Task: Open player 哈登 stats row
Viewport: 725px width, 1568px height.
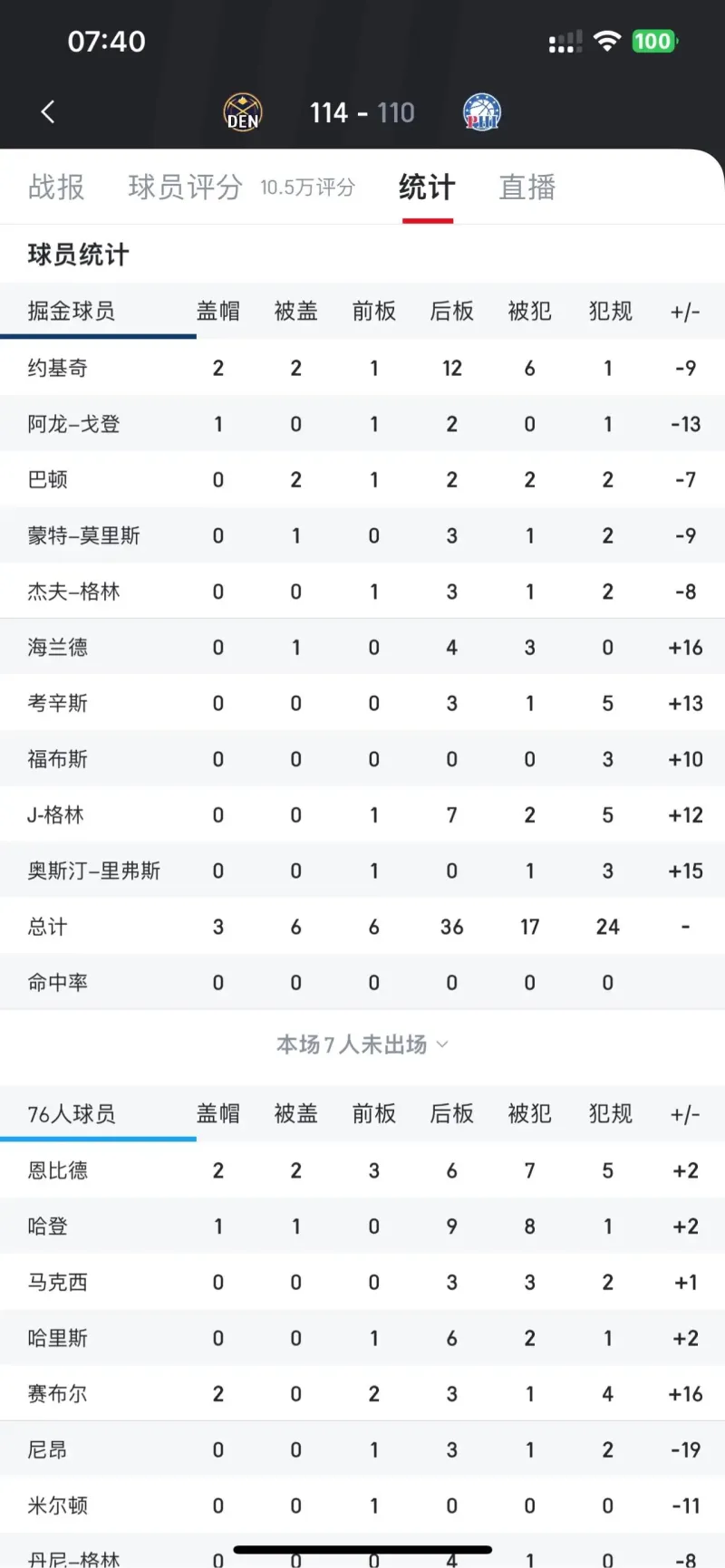Action: point(362,1227)
